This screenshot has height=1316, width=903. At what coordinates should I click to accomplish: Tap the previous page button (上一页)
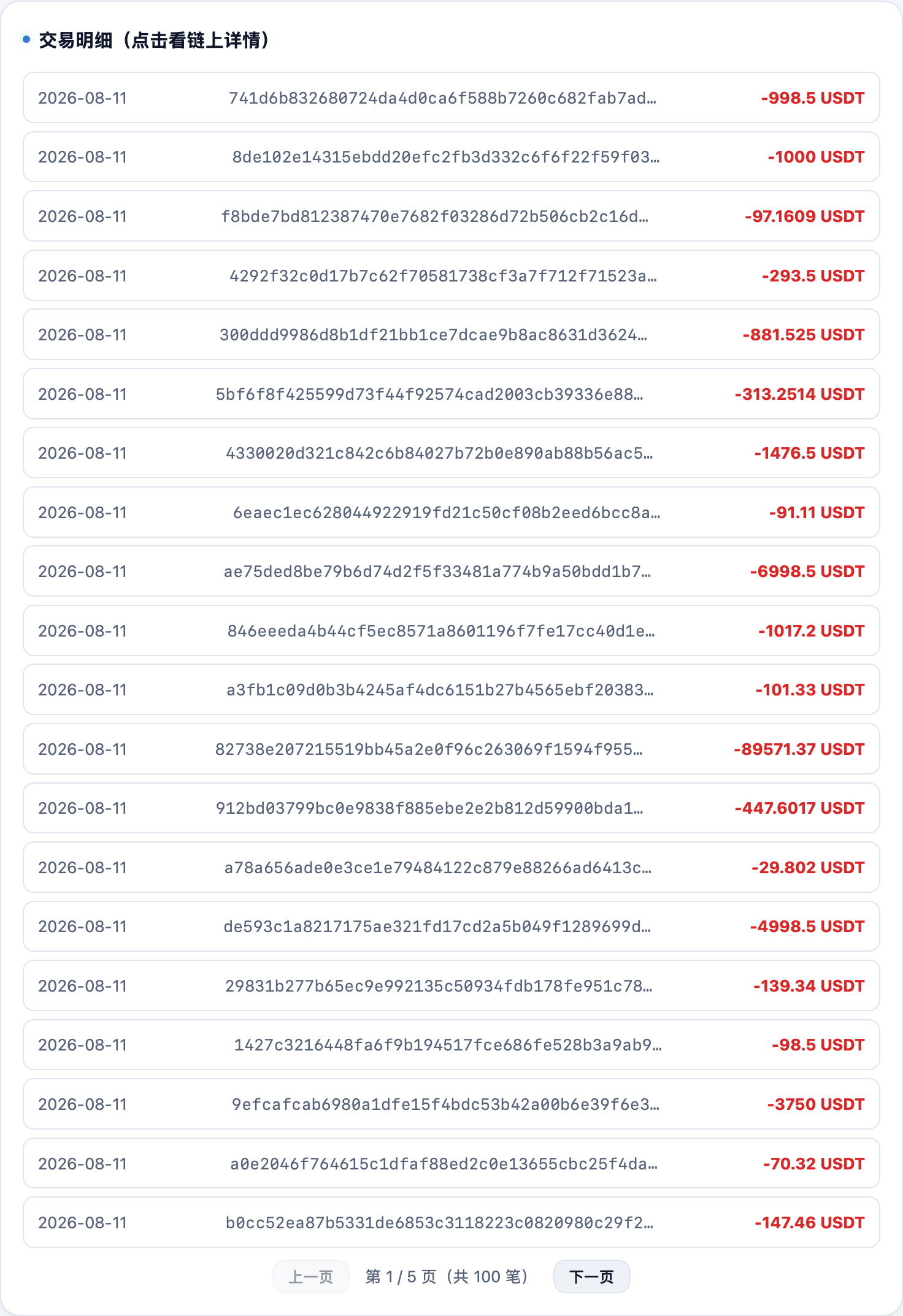pos(311,1276)
